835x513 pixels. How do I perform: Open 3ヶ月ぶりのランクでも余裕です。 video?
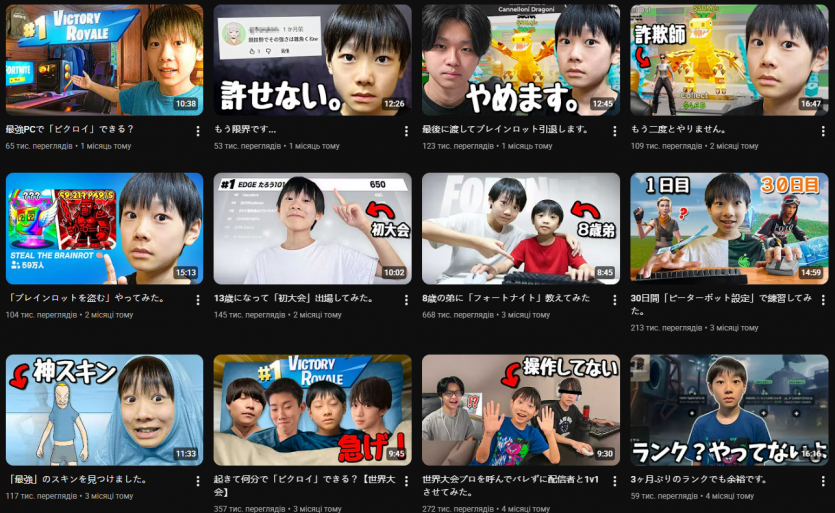728,410
